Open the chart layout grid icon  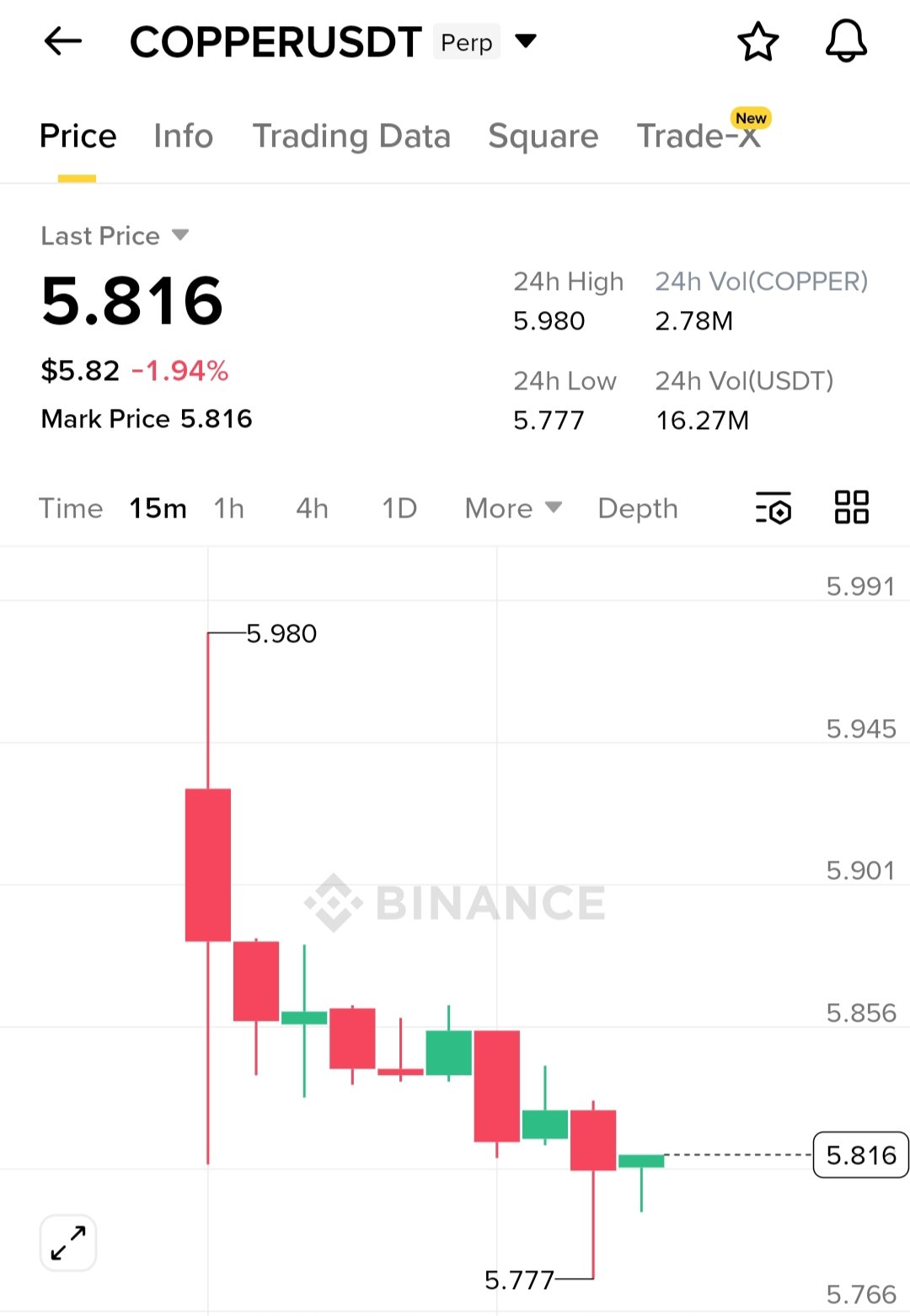click(x=851, y=508)
